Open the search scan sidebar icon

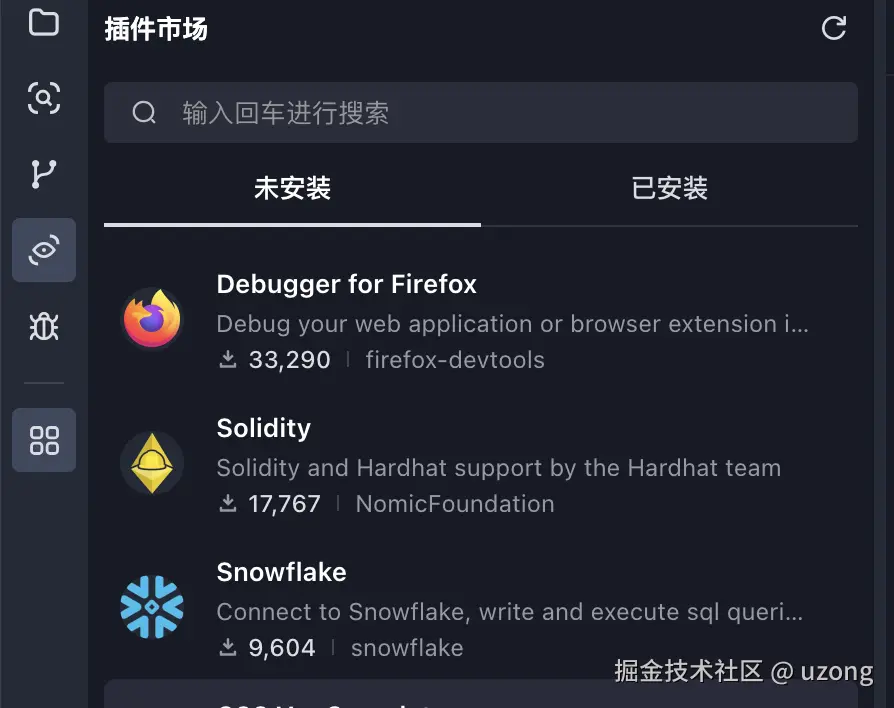point(44,98)
